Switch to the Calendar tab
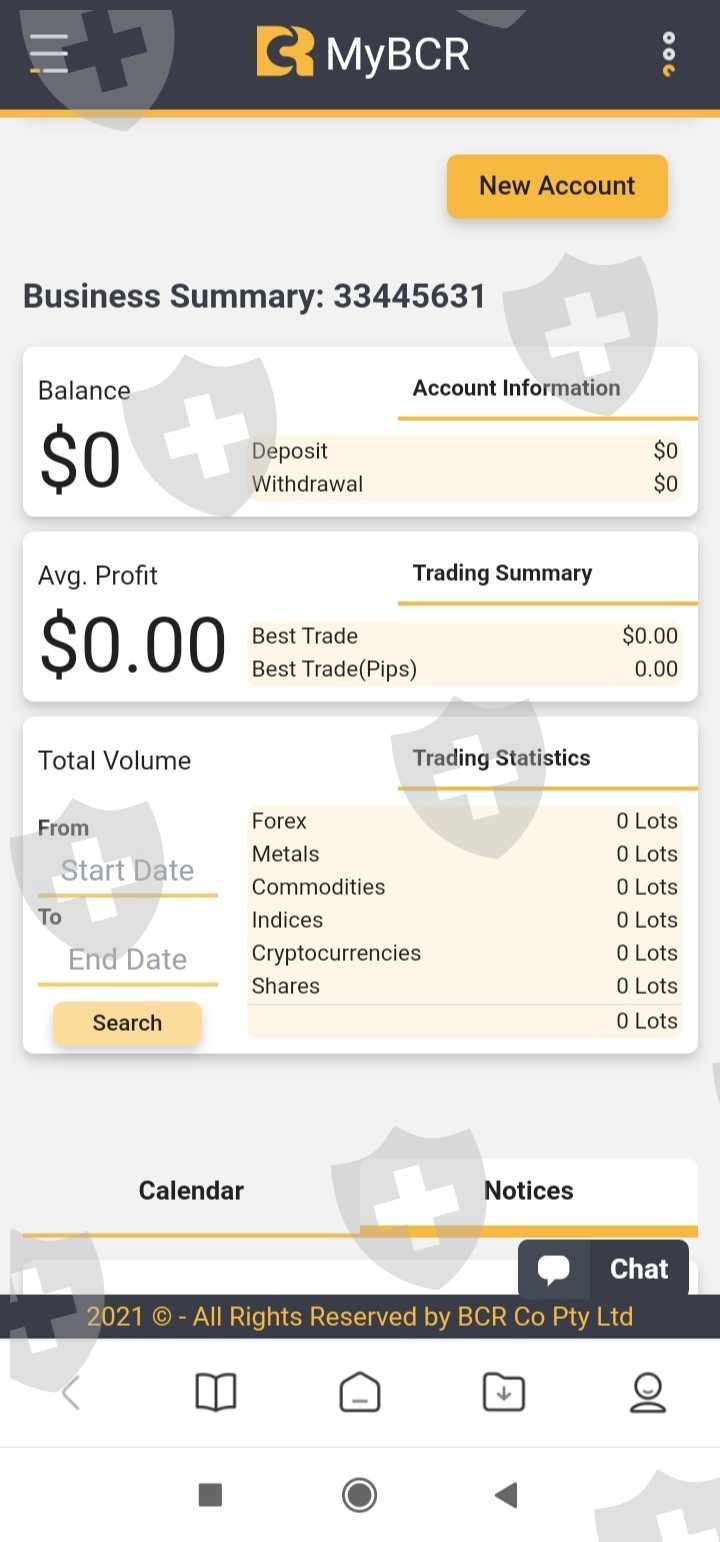This screenshot has height=1542, width=720. [x=191, y=1191]
